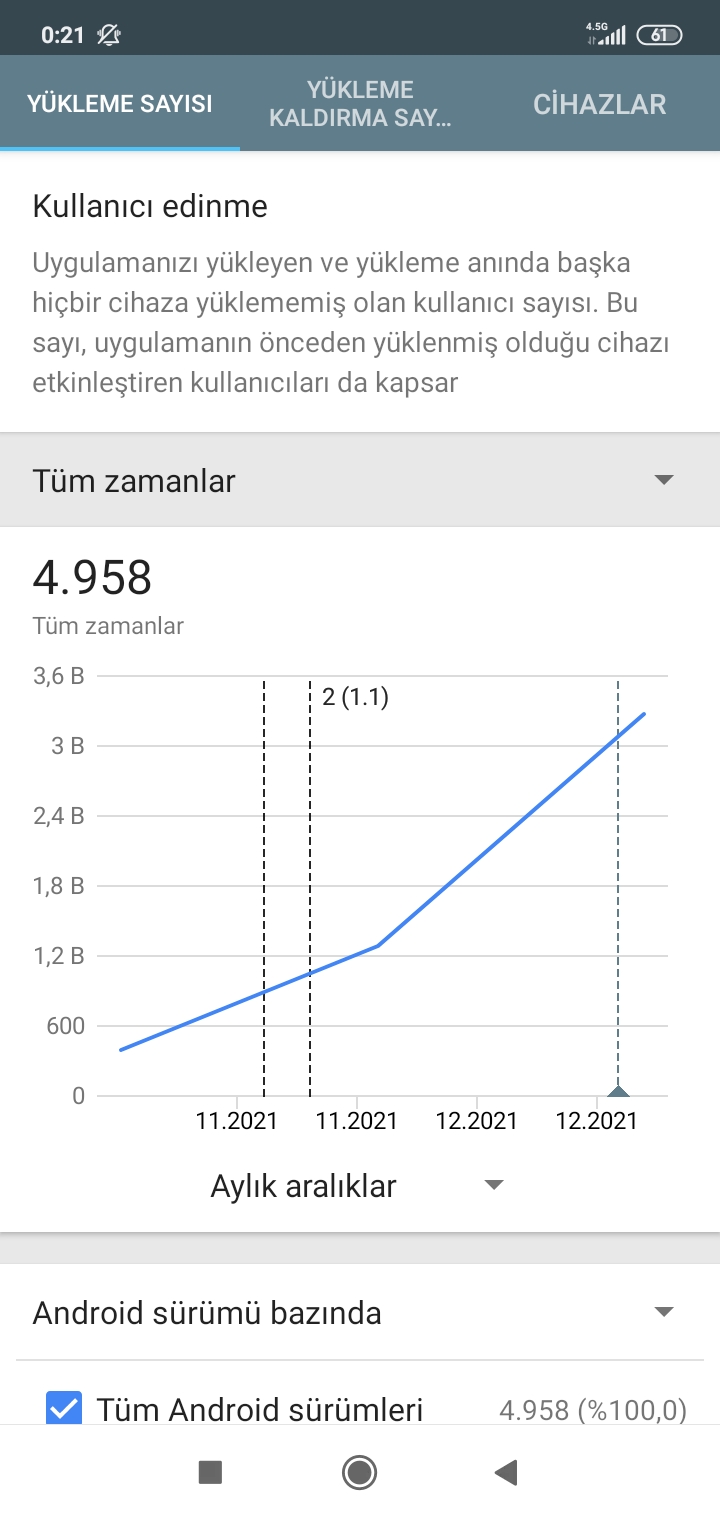Screen dimensions: 720x1520
Task: Open the Android sürümü bazında dropdown
Action: [x=360, y=1312]
